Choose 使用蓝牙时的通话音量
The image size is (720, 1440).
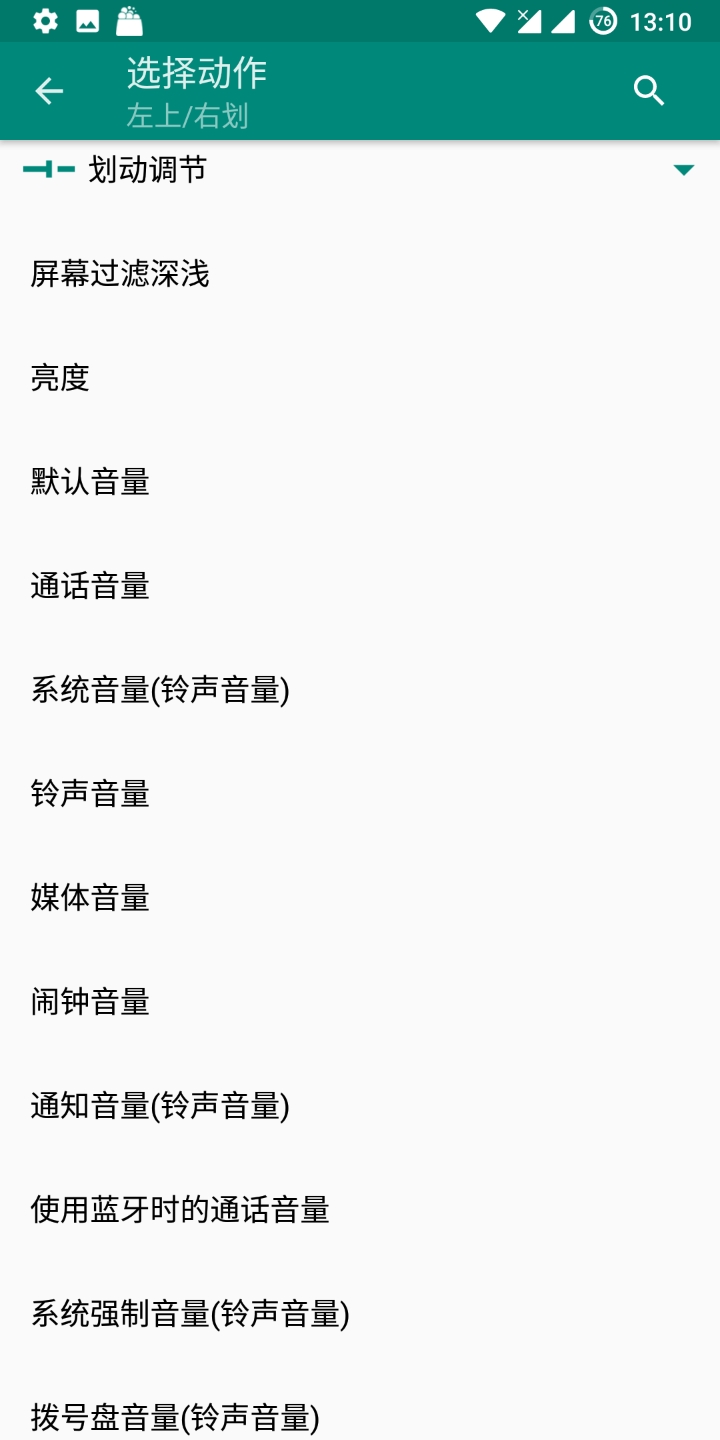pos(180,1210)
